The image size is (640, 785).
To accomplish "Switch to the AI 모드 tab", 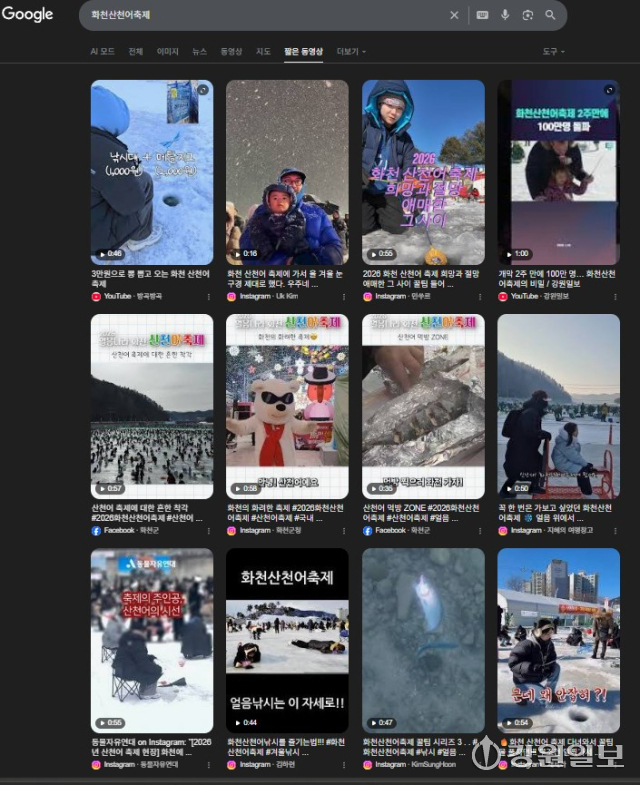I will pos(102,51).
